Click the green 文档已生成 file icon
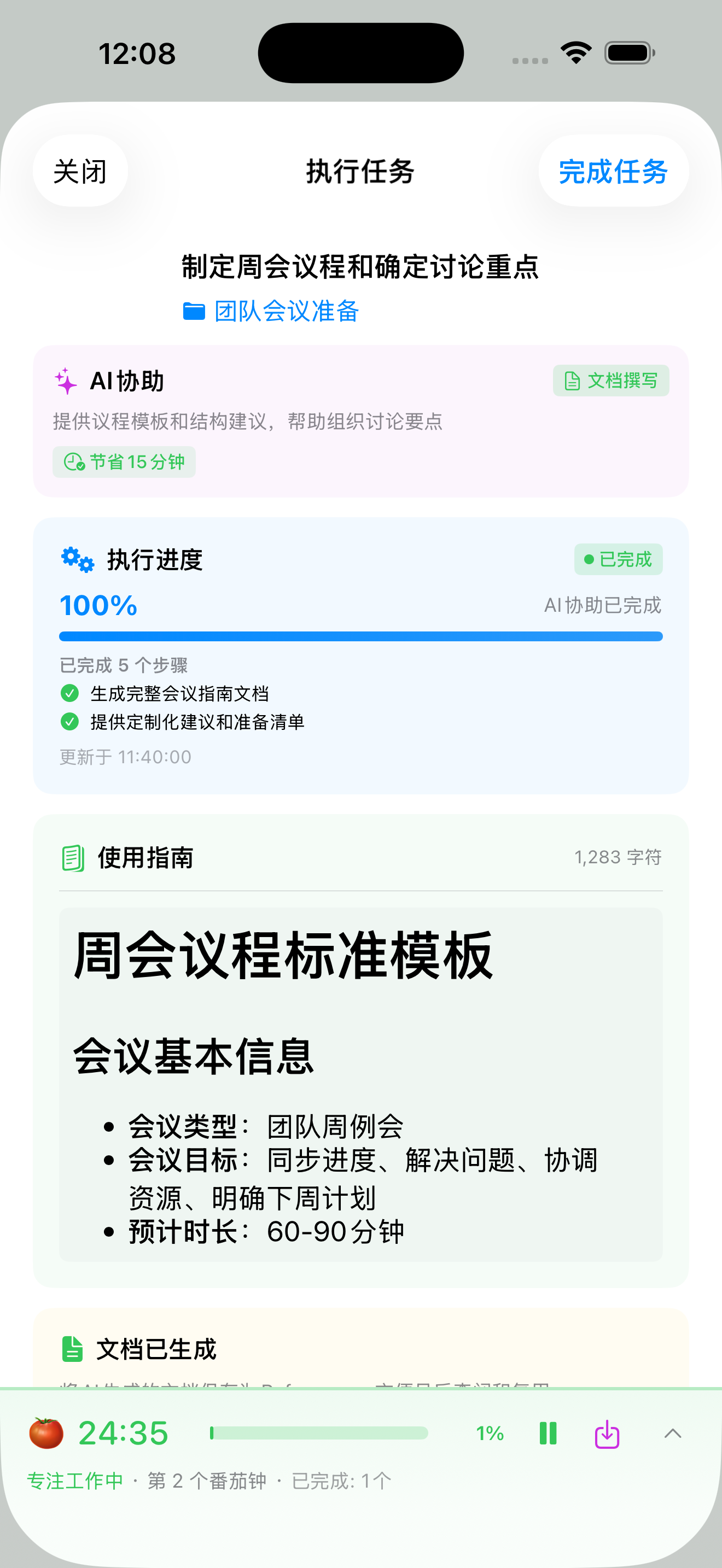Screen dimensions: 722x1568 pyautogui.click(x=72, y=1348)
